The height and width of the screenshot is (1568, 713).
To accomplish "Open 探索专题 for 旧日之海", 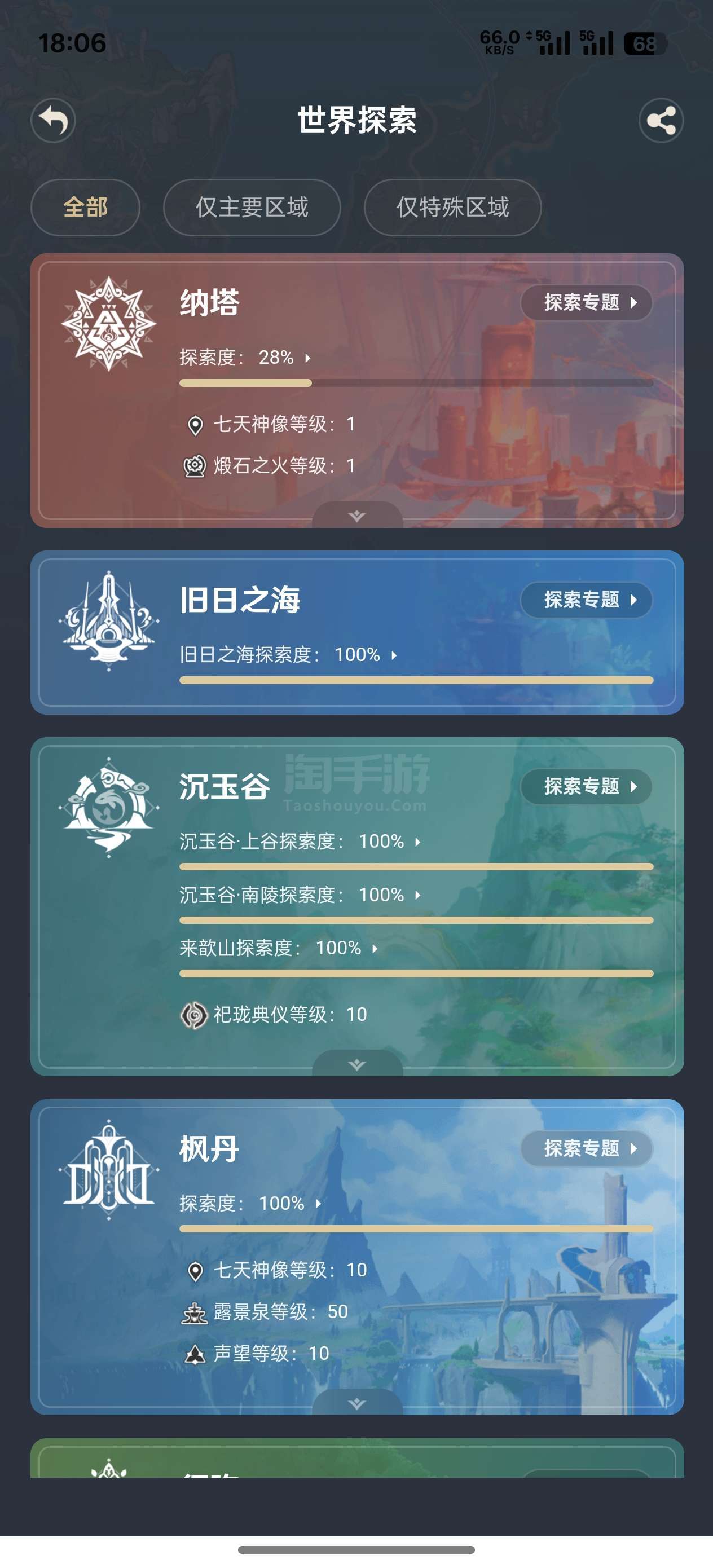I will coord(586,600).
